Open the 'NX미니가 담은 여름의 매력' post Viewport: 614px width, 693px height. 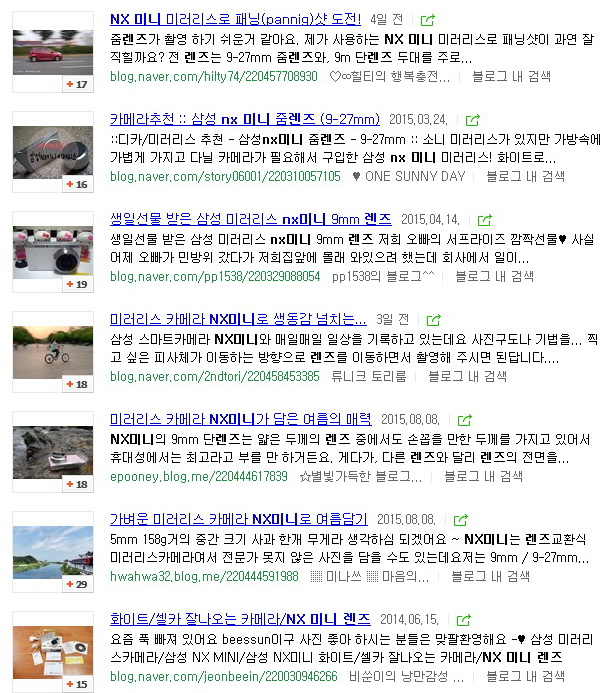coord(240,418)
